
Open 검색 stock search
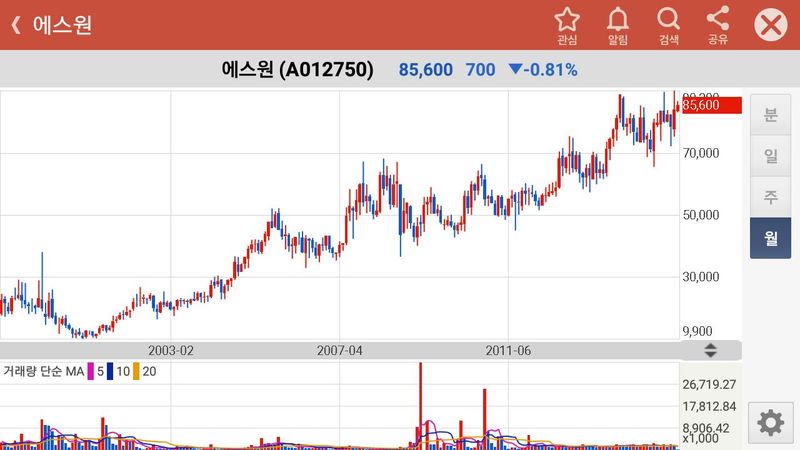668,25
